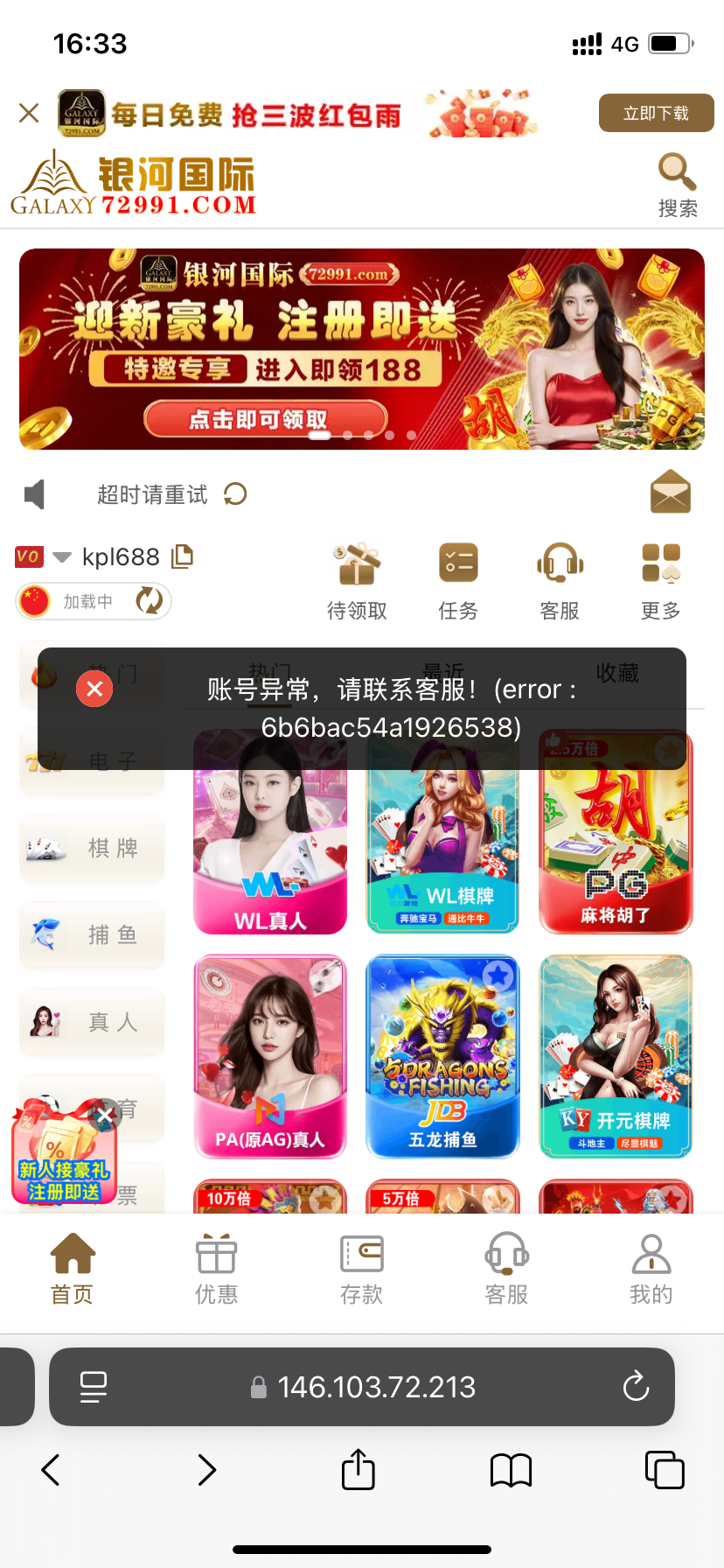Open the 任务 tasks shortcut
The height and width of the screenshot is (1568, 724).
[x=458, y=579]
